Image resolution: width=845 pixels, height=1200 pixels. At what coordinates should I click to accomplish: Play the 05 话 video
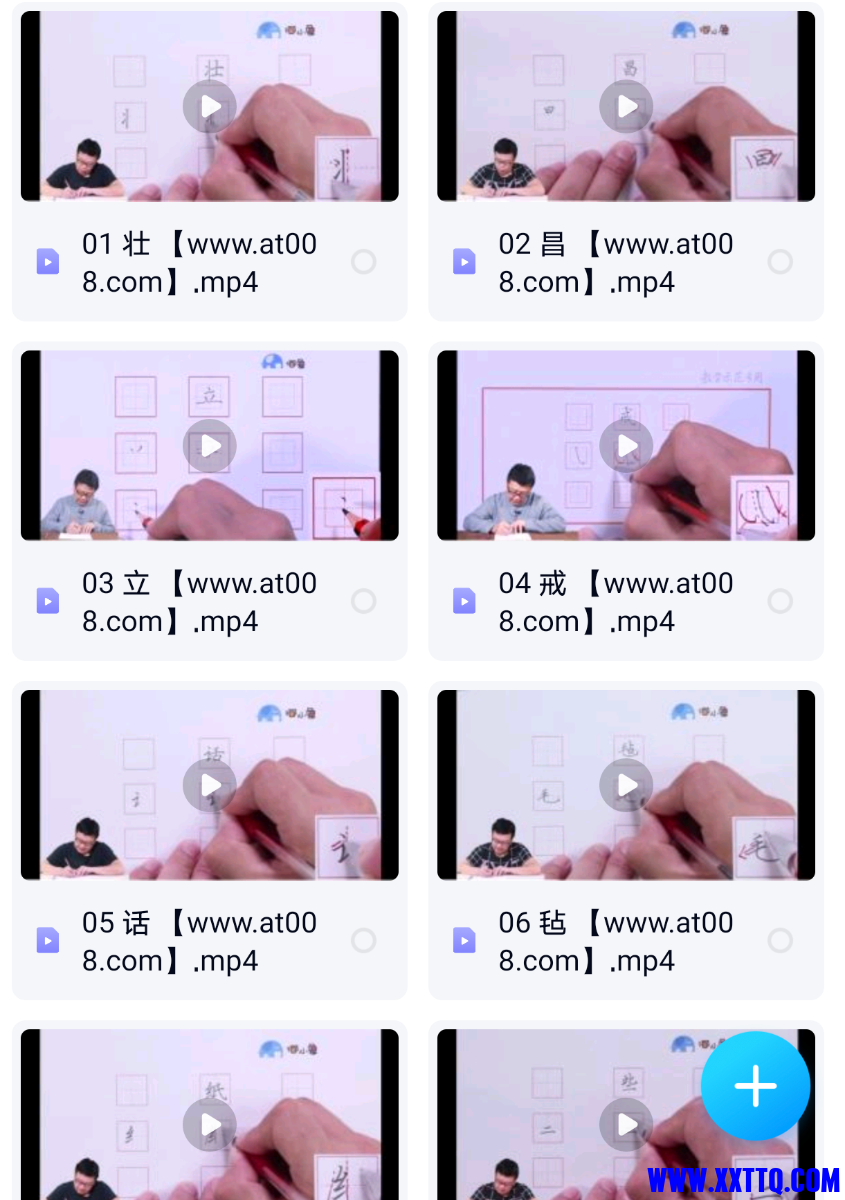coord(210,785)
